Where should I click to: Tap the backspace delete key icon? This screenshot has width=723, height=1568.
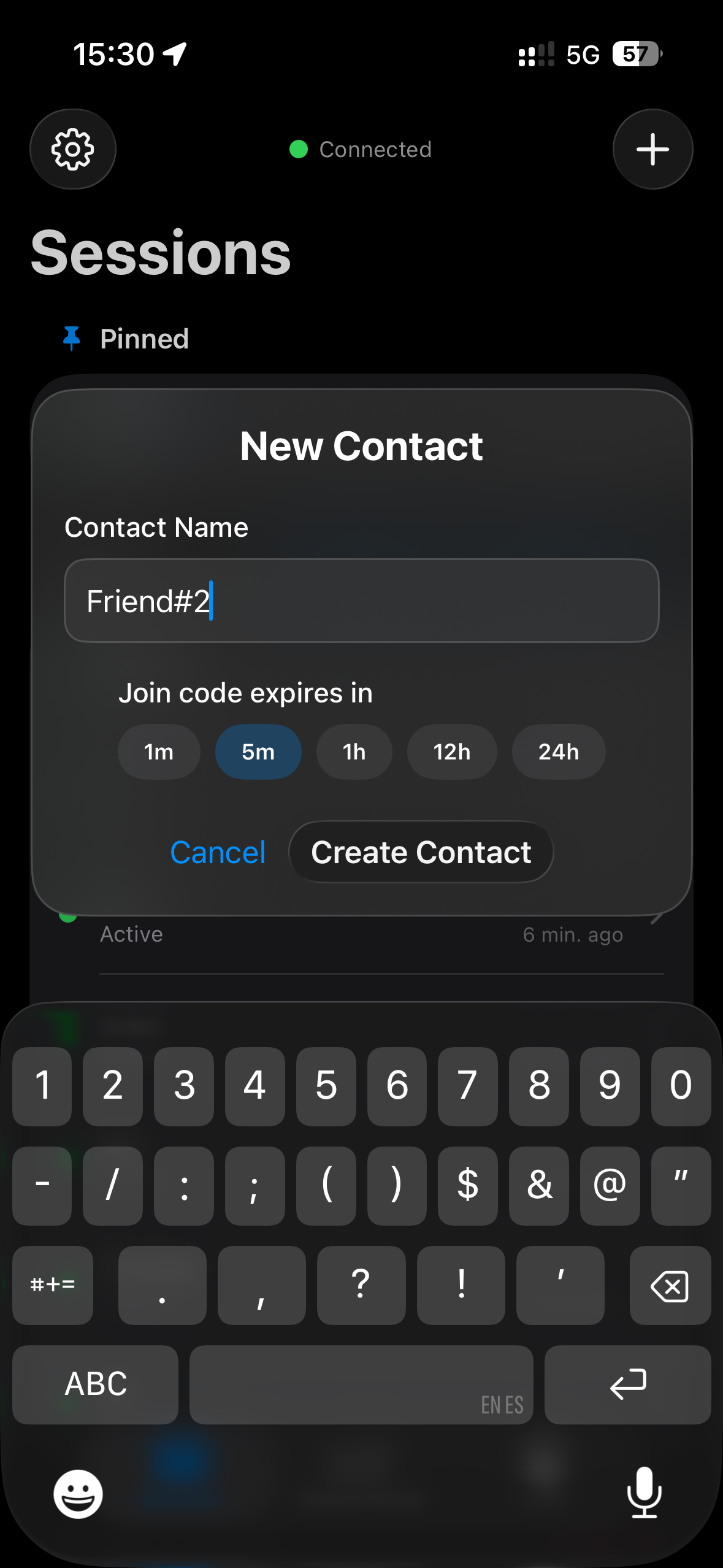click(669, 1286)
